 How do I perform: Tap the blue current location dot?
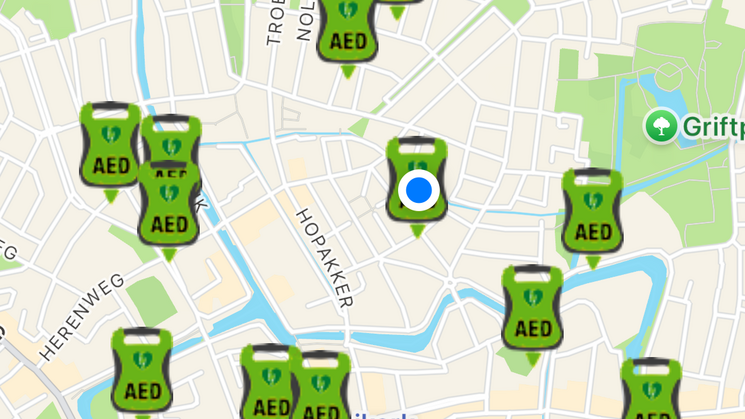419,190
